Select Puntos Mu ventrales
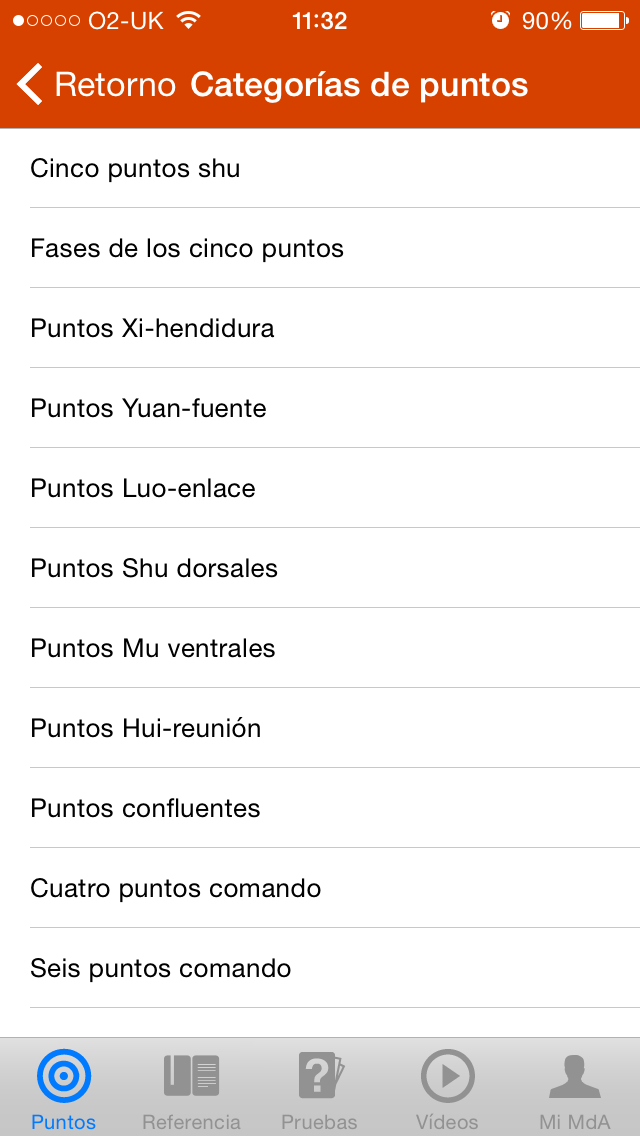Screen dimensions: 640x1136 coord(320,648)
